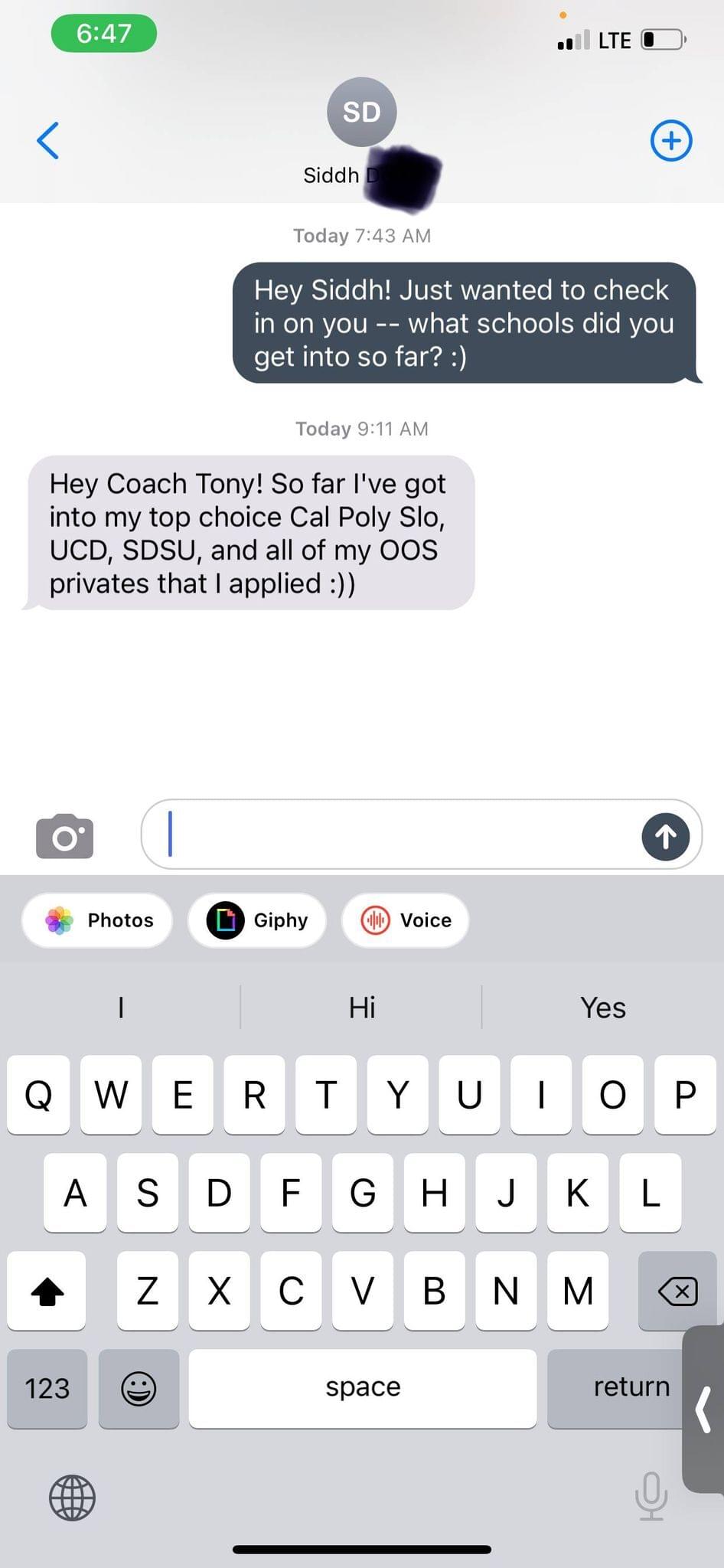Go back to the conversations list
The image size is (724, 1568).
(47, 141)
